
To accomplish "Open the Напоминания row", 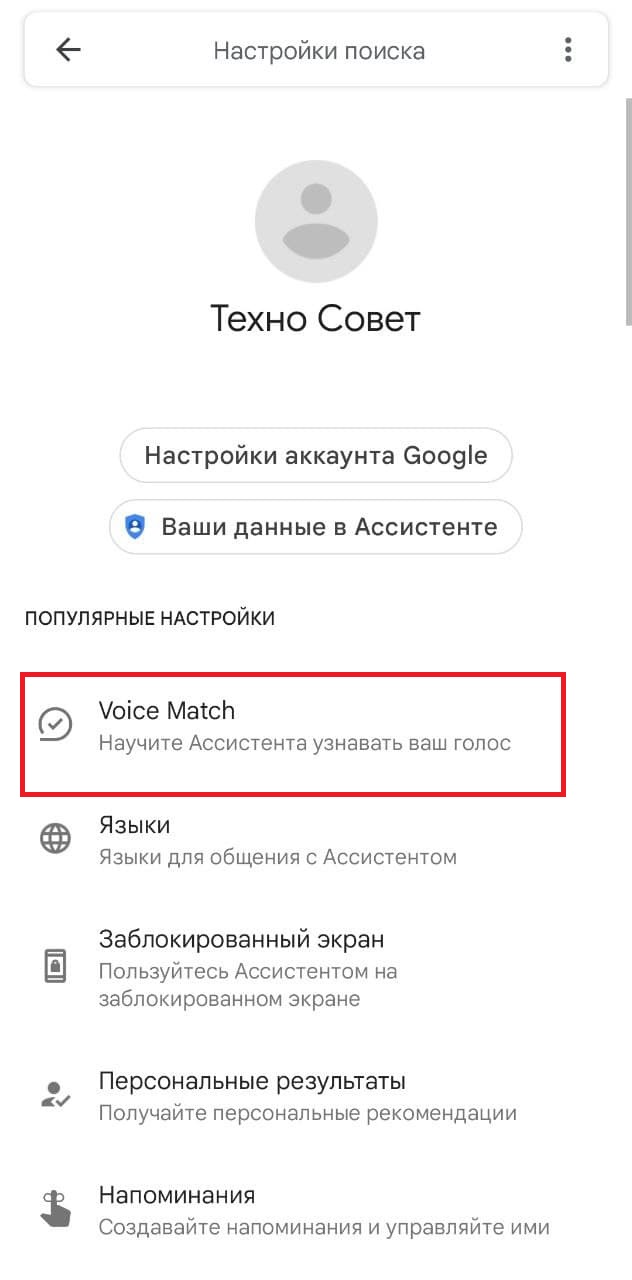I will [316, 1210].
